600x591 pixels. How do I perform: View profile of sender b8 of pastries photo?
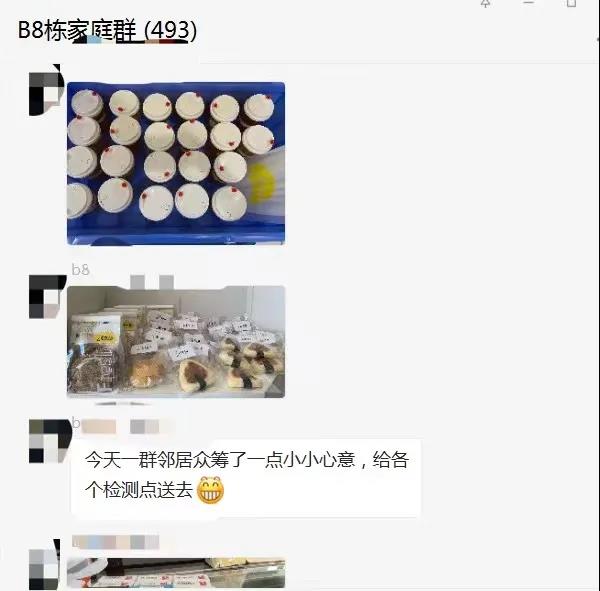coord(46,294)
